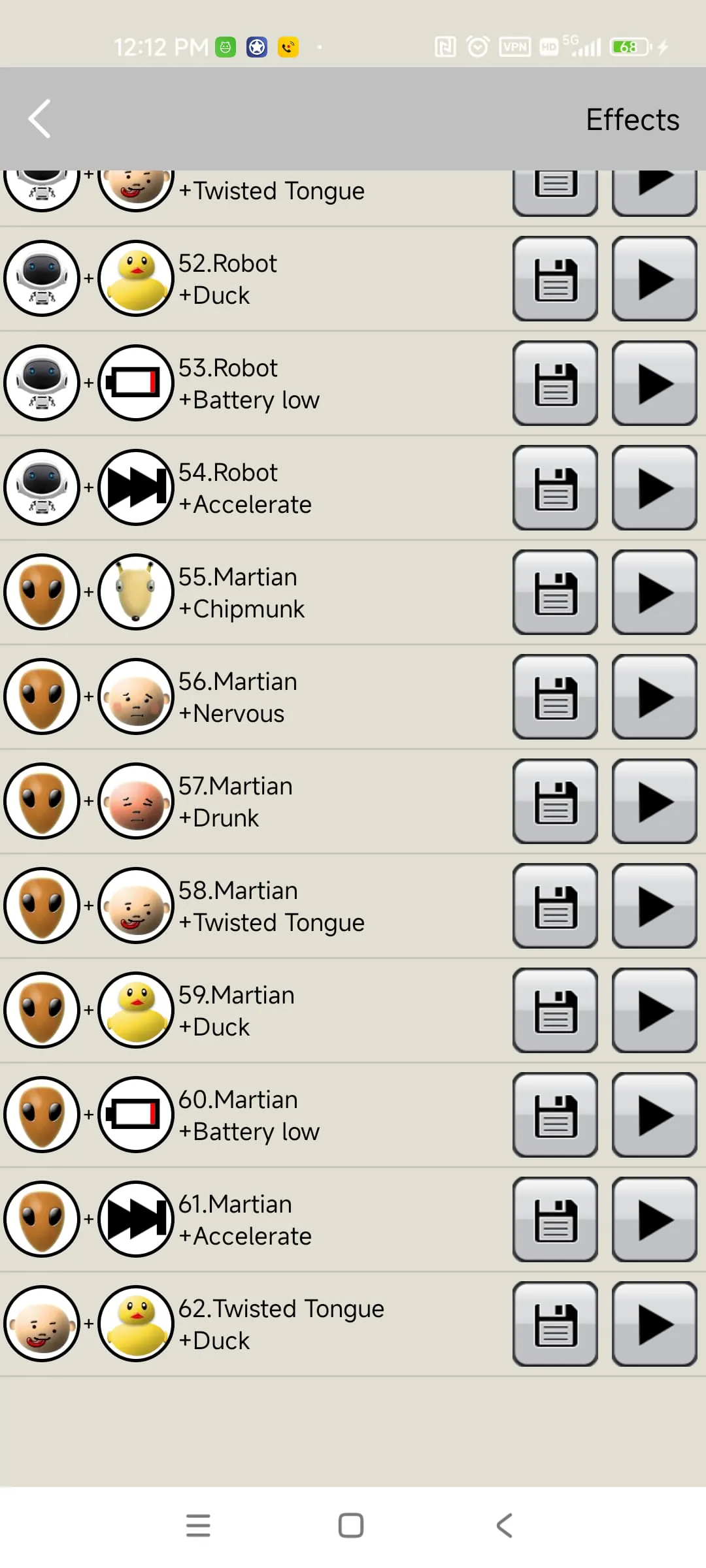Save the Martian+Accelerate effect
This screenshot has height=1568, width=706.
click(554, 1219)
